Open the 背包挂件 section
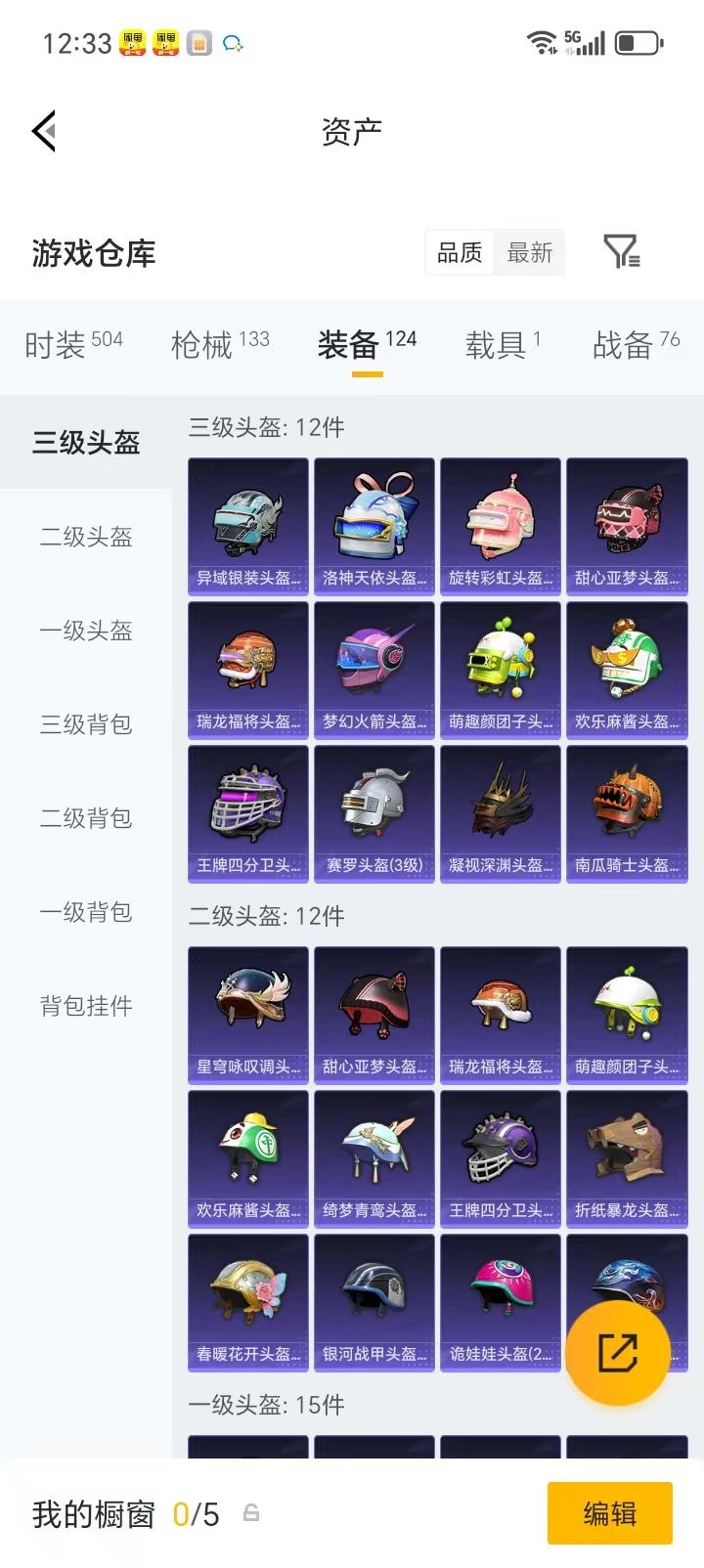 click(85, 1006)
